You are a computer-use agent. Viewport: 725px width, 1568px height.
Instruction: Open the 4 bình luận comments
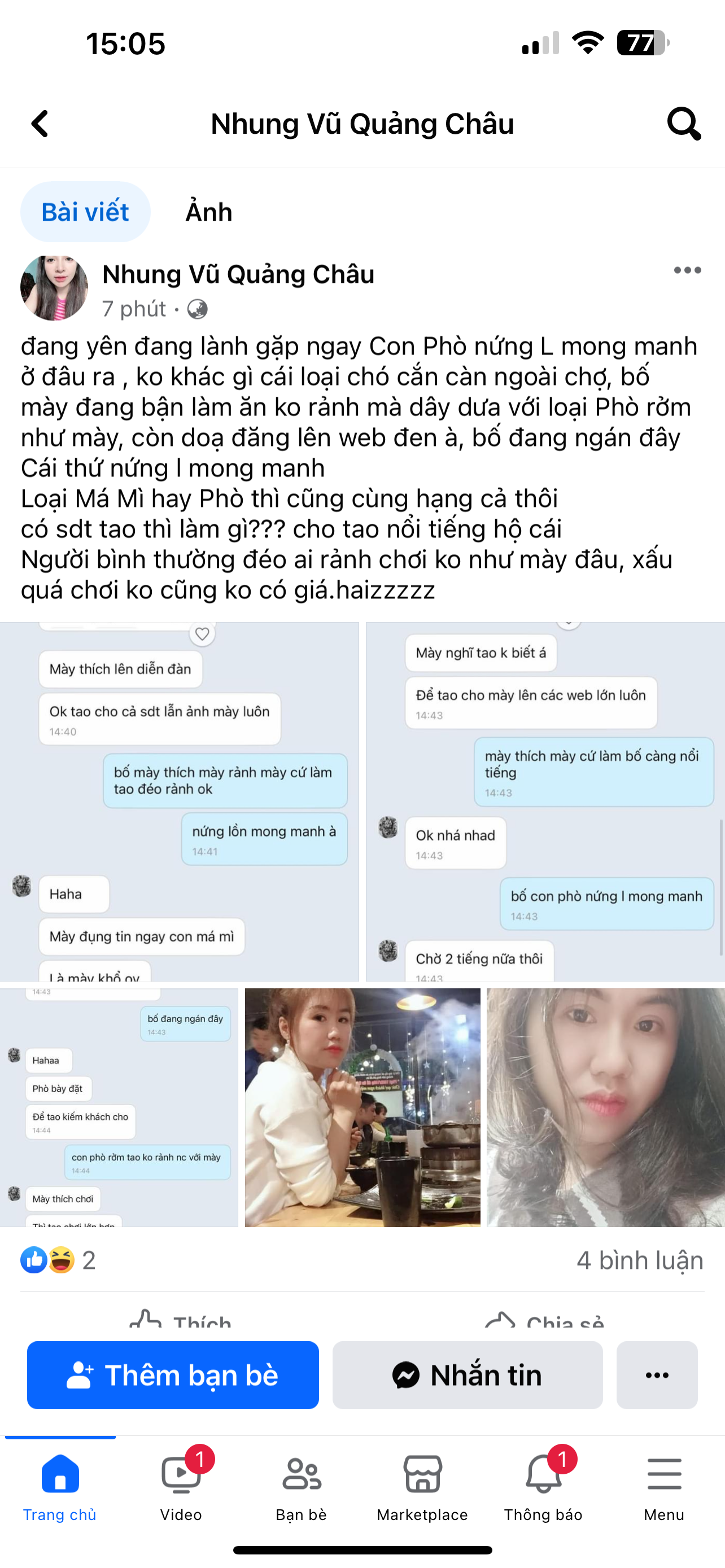point(639,1260)
